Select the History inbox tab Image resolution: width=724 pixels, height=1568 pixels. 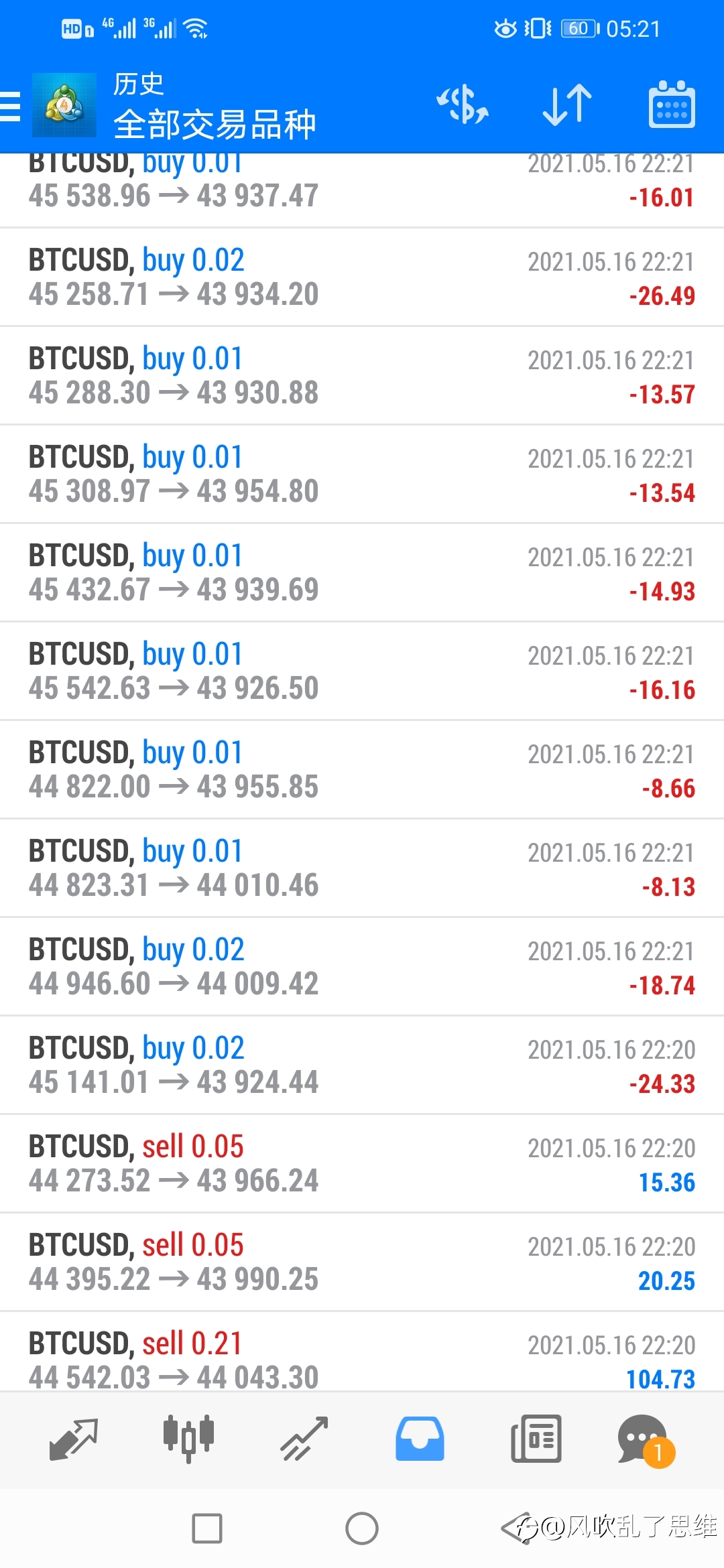point(420,1439)
